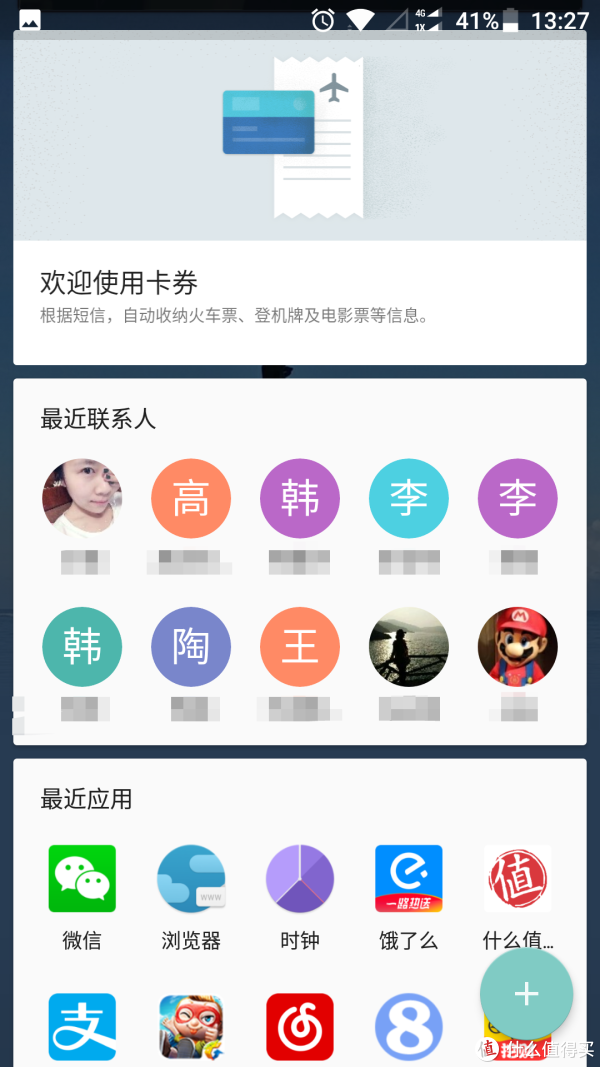Tap the plus floating action button

point(526,994)
